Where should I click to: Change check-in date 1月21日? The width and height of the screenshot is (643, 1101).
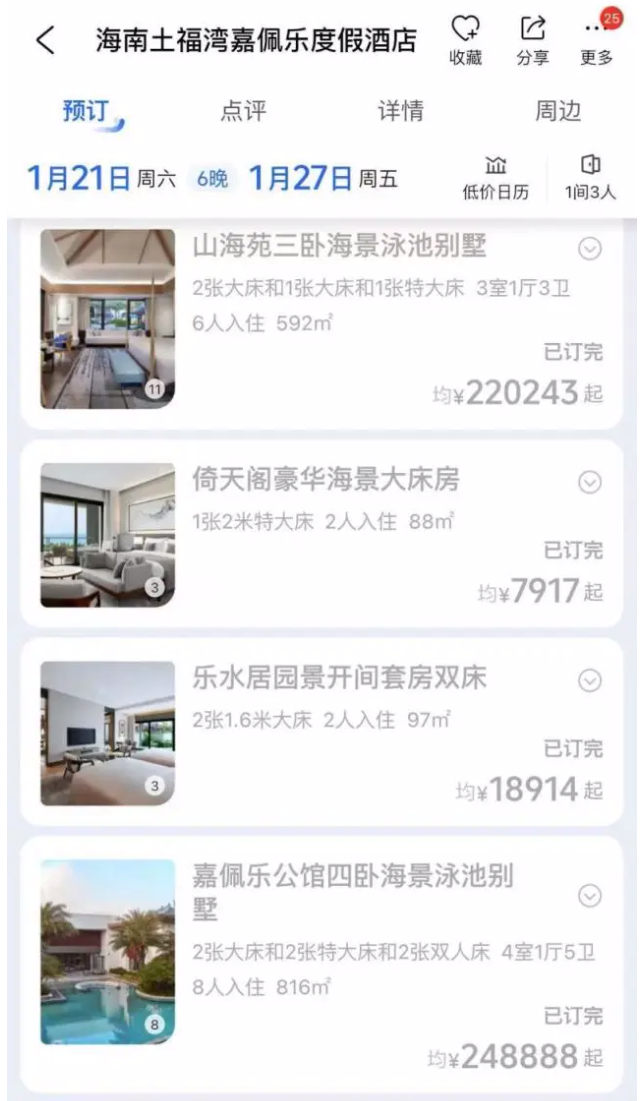[101, 178]
